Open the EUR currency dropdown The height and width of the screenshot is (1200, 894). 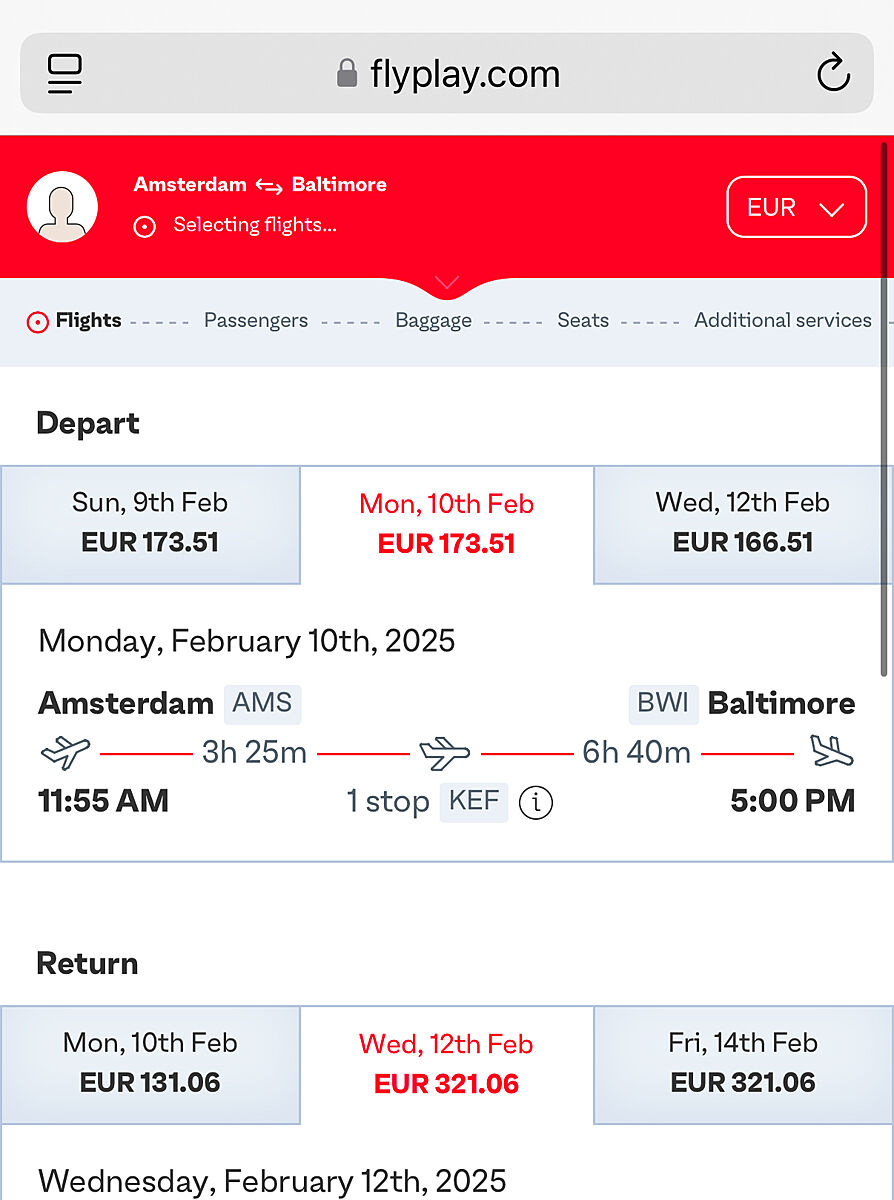click(x=796, y=207)
